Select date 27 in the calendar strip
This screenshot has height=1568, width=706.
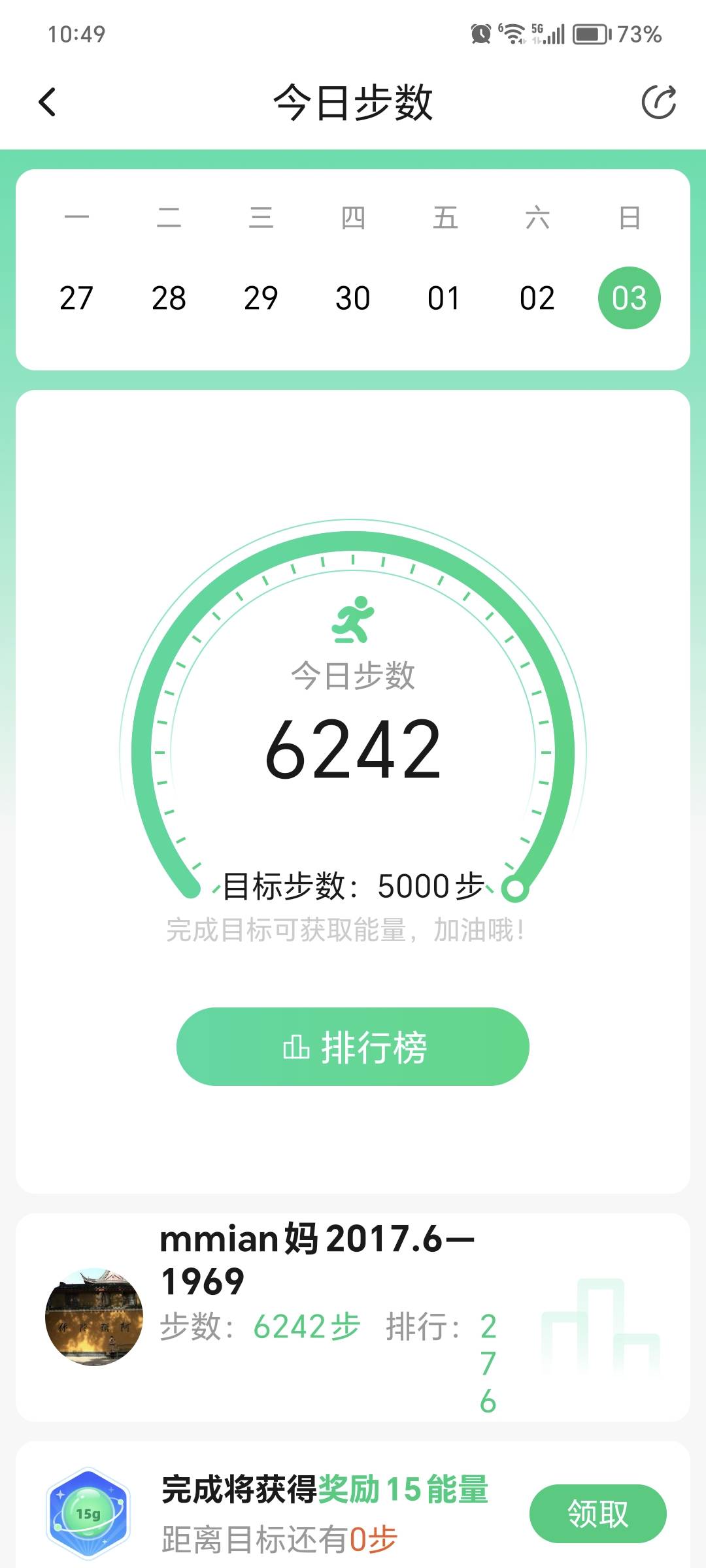77,298
